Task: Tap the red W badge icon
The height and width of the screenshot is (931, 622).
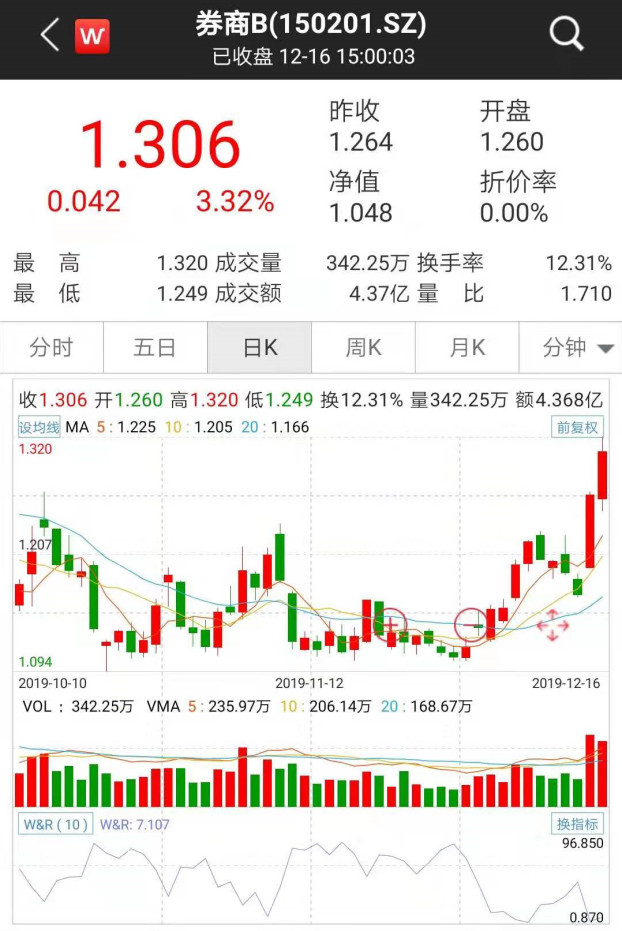Action: pyautogui.click(x=93, y=37)
